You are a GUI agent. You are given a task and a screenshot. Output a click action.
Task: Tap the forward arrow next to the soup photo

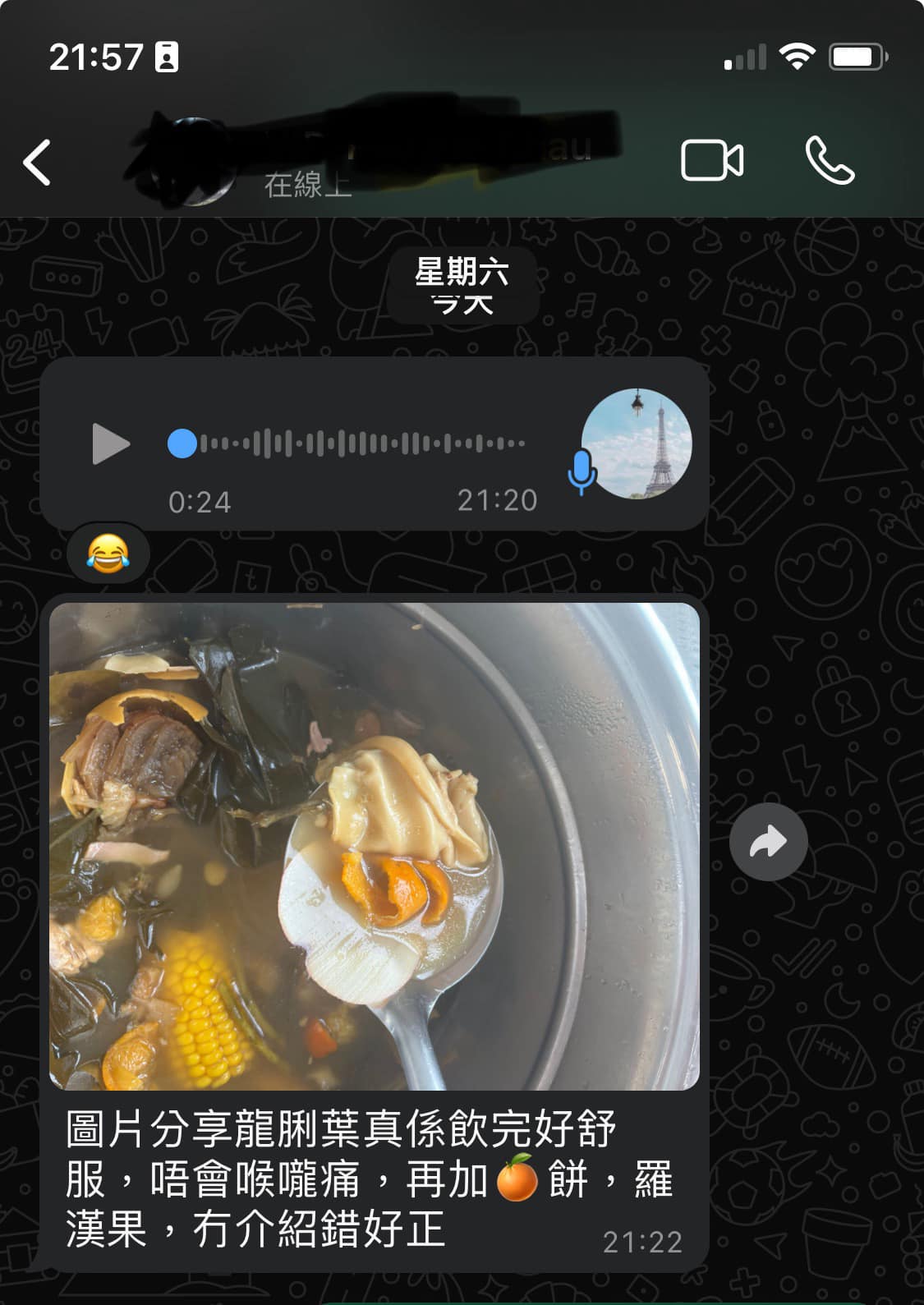coord(768,841)
